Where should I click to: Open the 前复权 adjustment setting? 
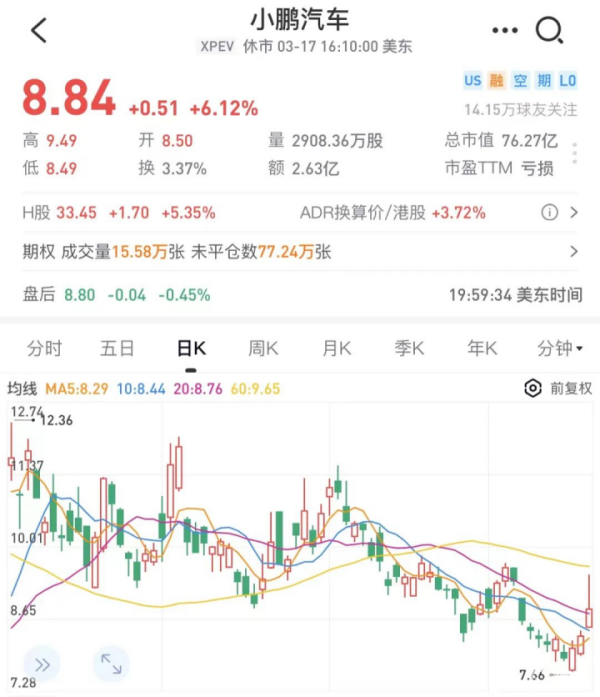(x=559, y=388)
